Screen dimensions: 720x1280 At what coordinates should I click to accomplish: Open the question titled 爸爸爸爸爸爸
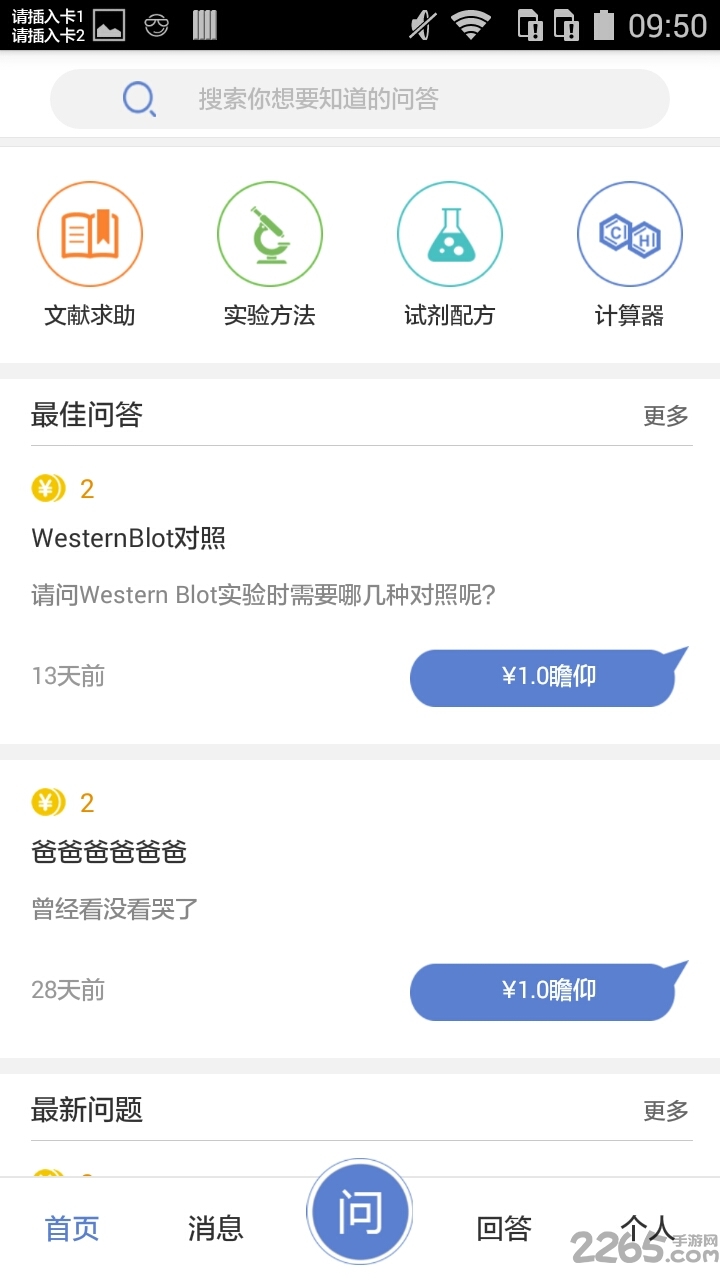tap(109, 851)
